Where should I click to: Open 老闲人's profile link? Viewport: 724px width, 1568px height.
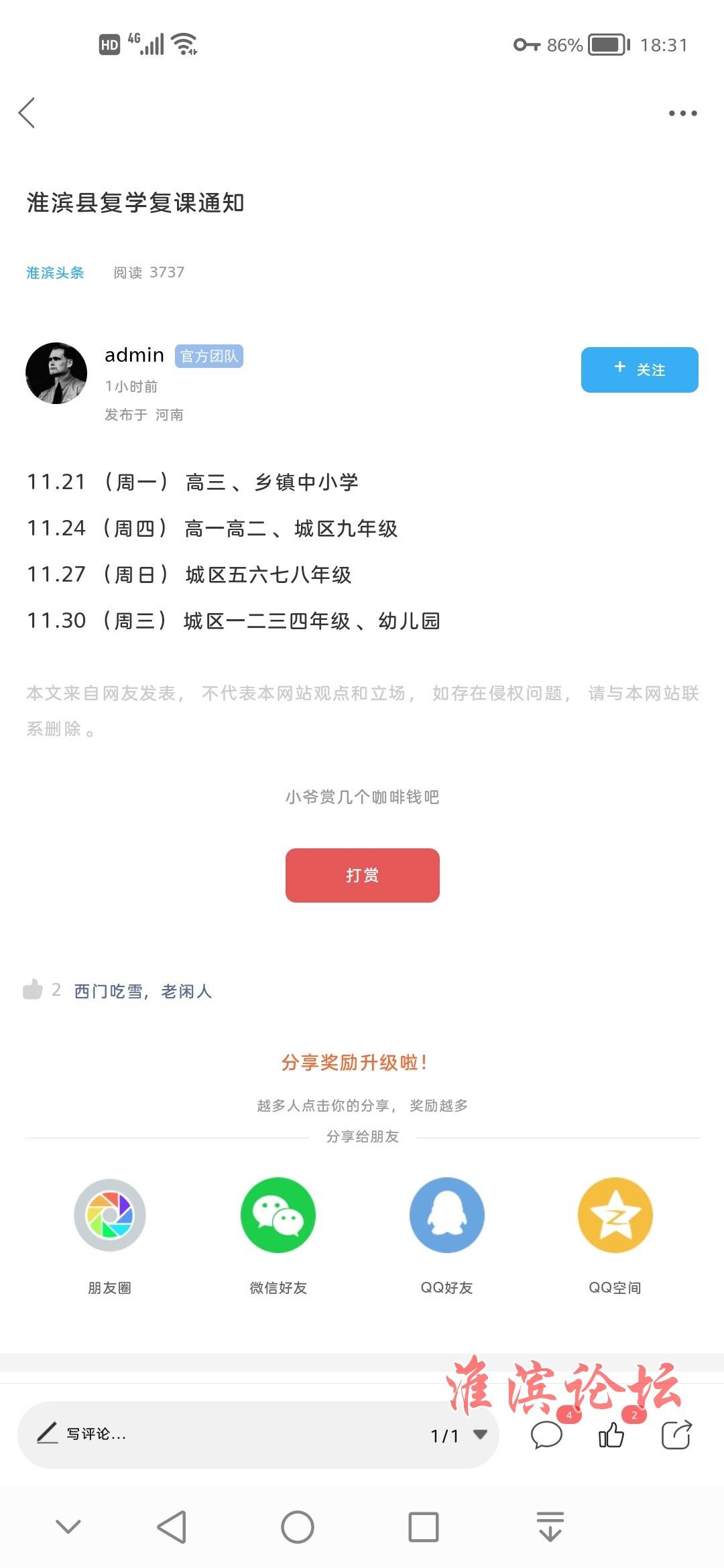tap(186, 991)
